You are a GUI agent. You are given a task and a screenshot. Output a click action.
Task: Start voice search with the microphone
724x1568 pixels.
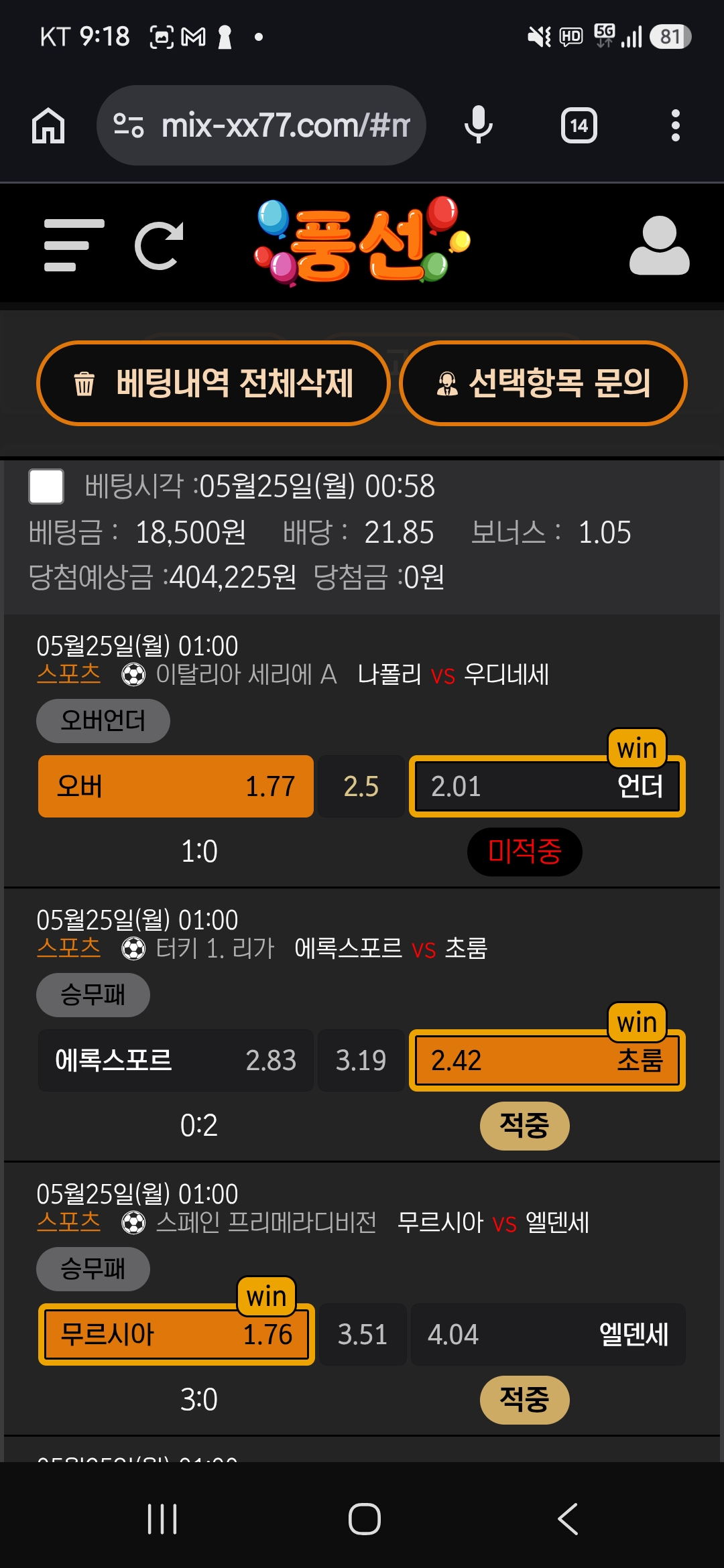tap(479, 125)
